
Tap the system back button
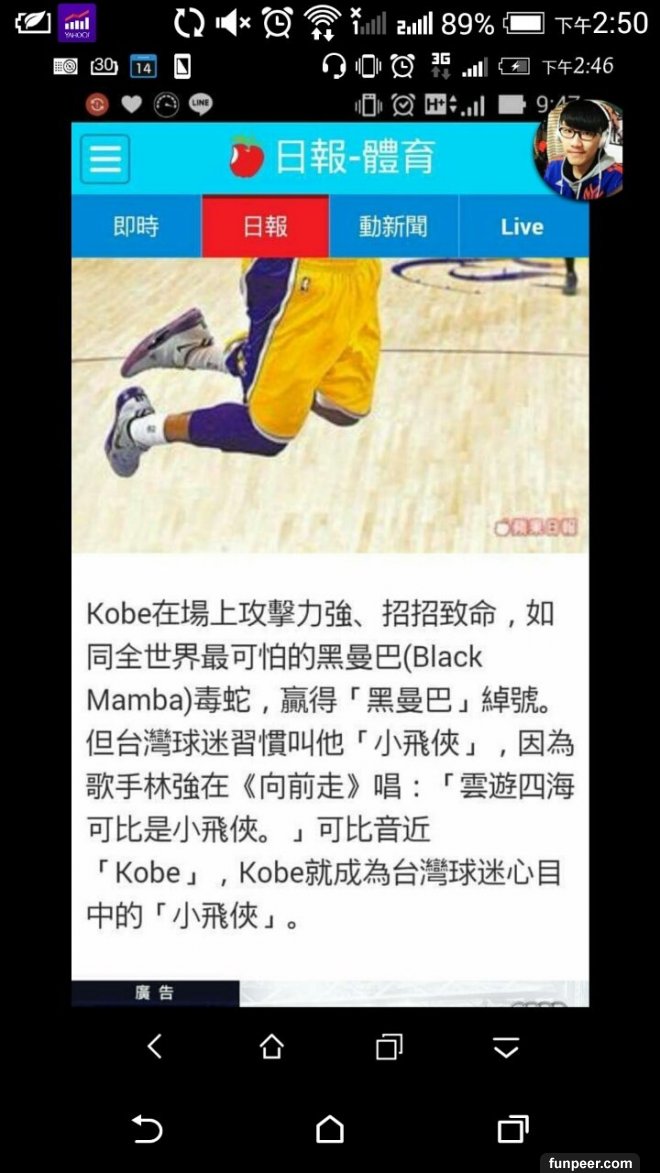147,1129
